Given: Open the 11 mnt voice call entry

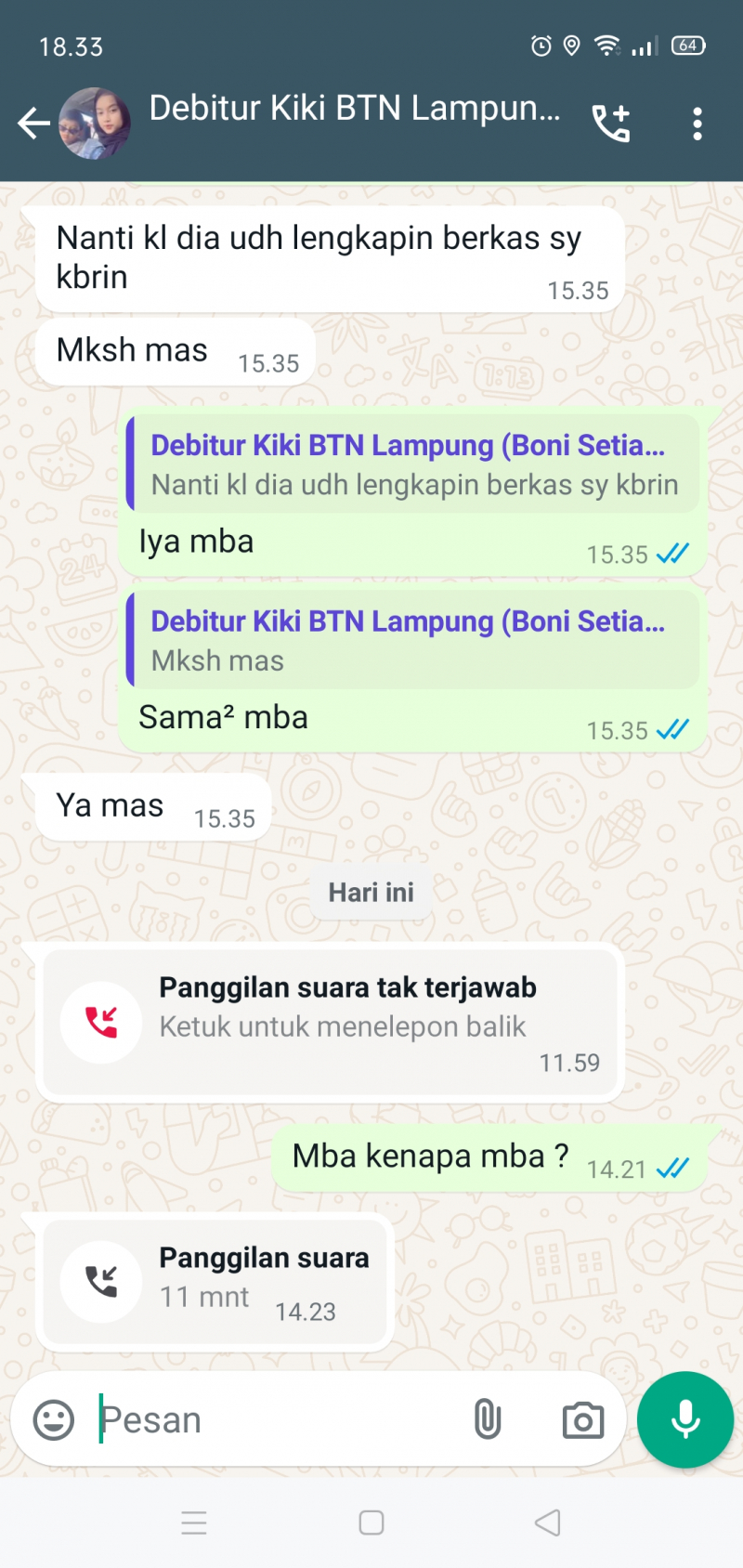Looking at the screenshot, I should (215, 1280).
